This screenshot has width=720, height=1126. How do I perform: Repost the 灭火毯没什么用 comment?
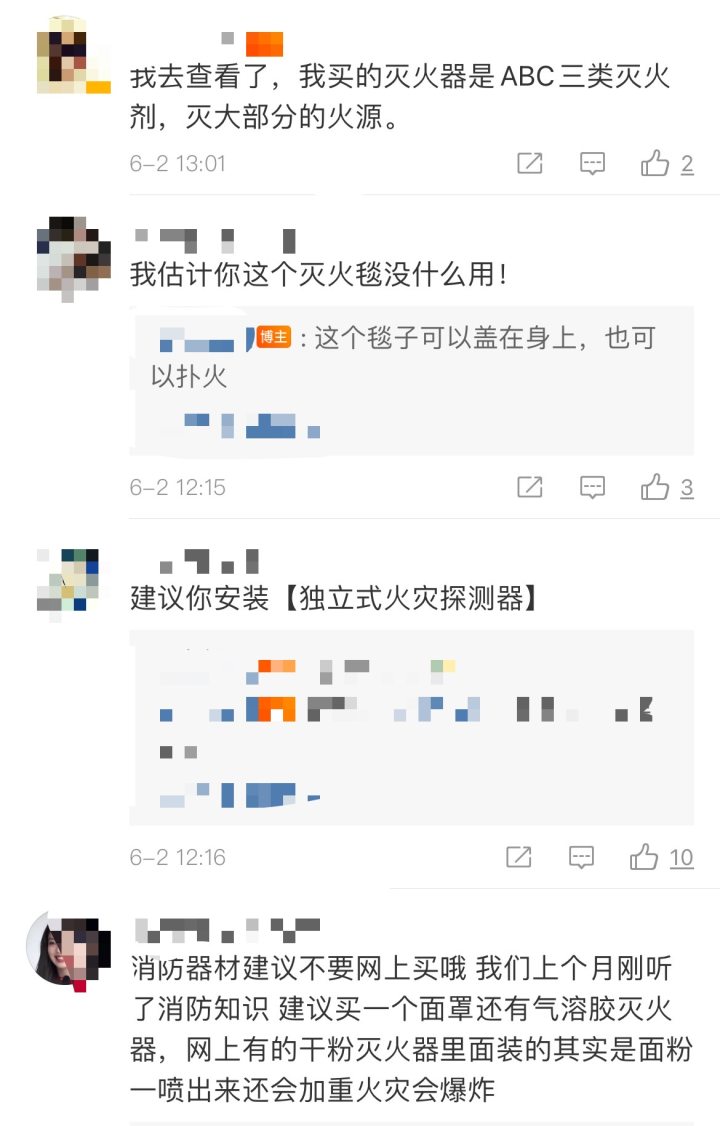click(x=530, y=488)
